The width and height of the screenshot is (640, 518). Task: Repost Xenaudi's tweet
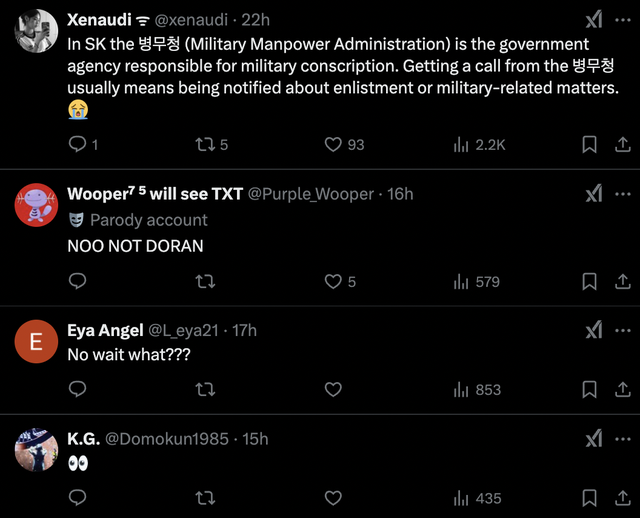pos(204,145)
